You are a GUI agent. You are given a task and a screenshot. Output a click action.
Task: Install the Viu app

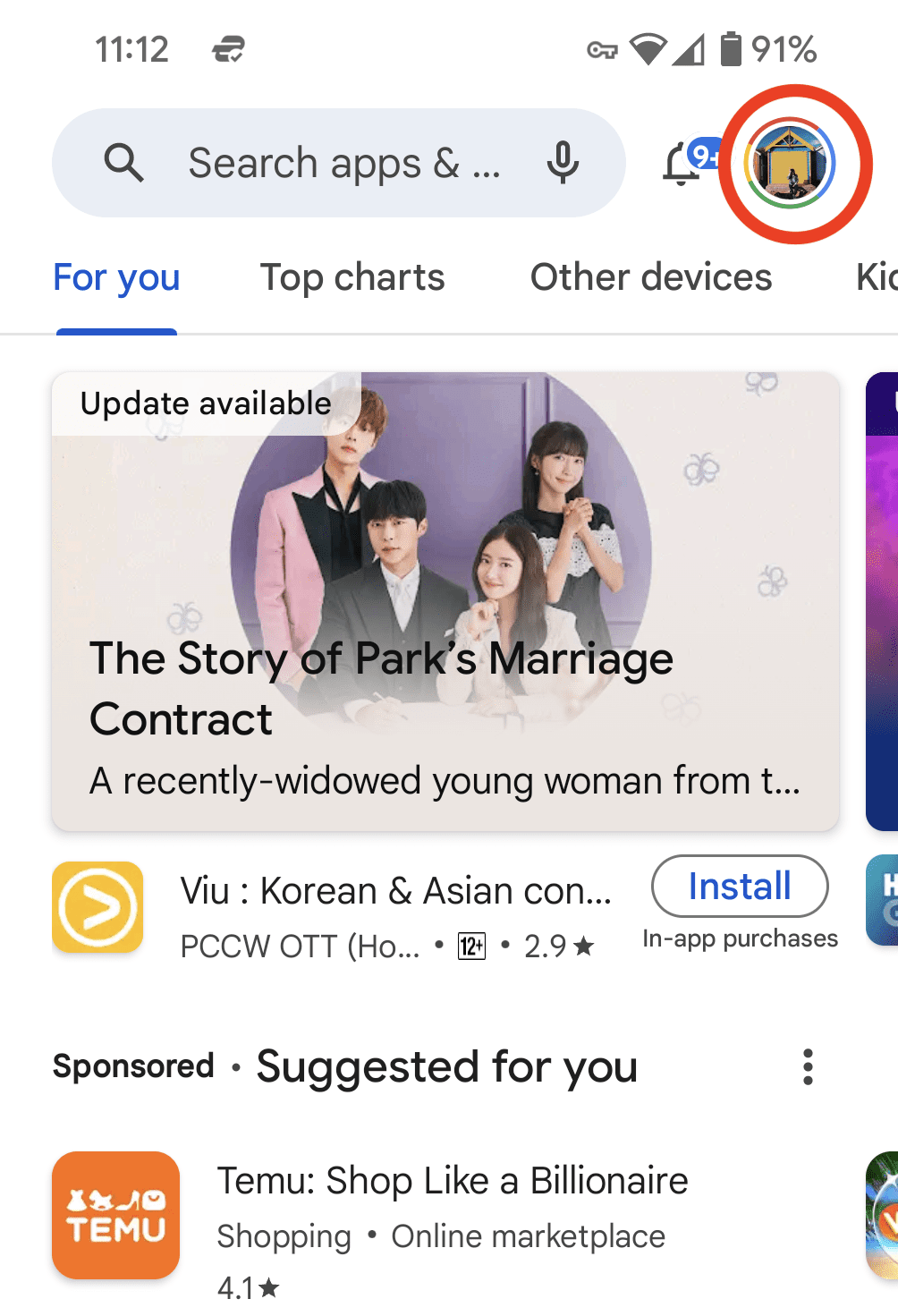point(740,887)
